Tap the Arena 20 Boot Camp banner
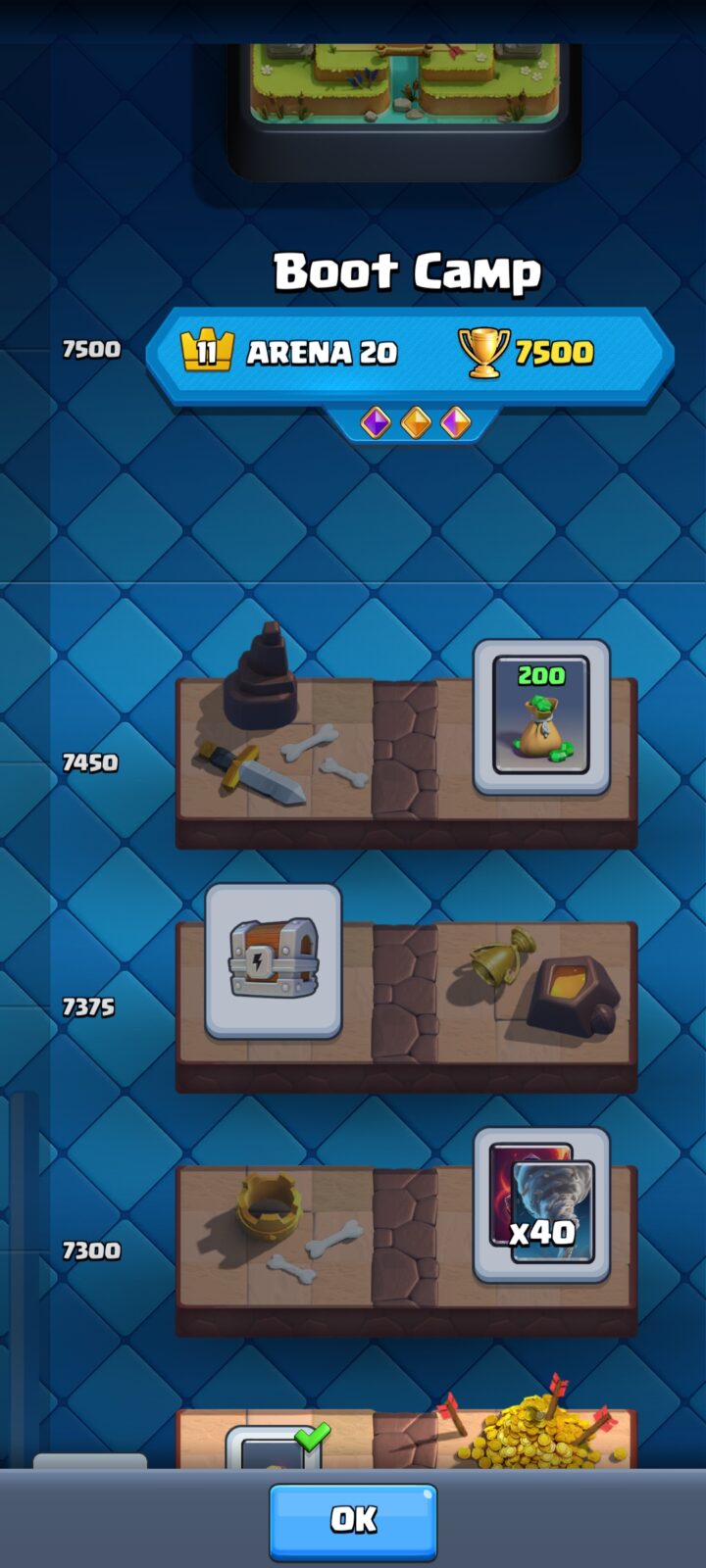706x1568 pixels. pos(410,355)
